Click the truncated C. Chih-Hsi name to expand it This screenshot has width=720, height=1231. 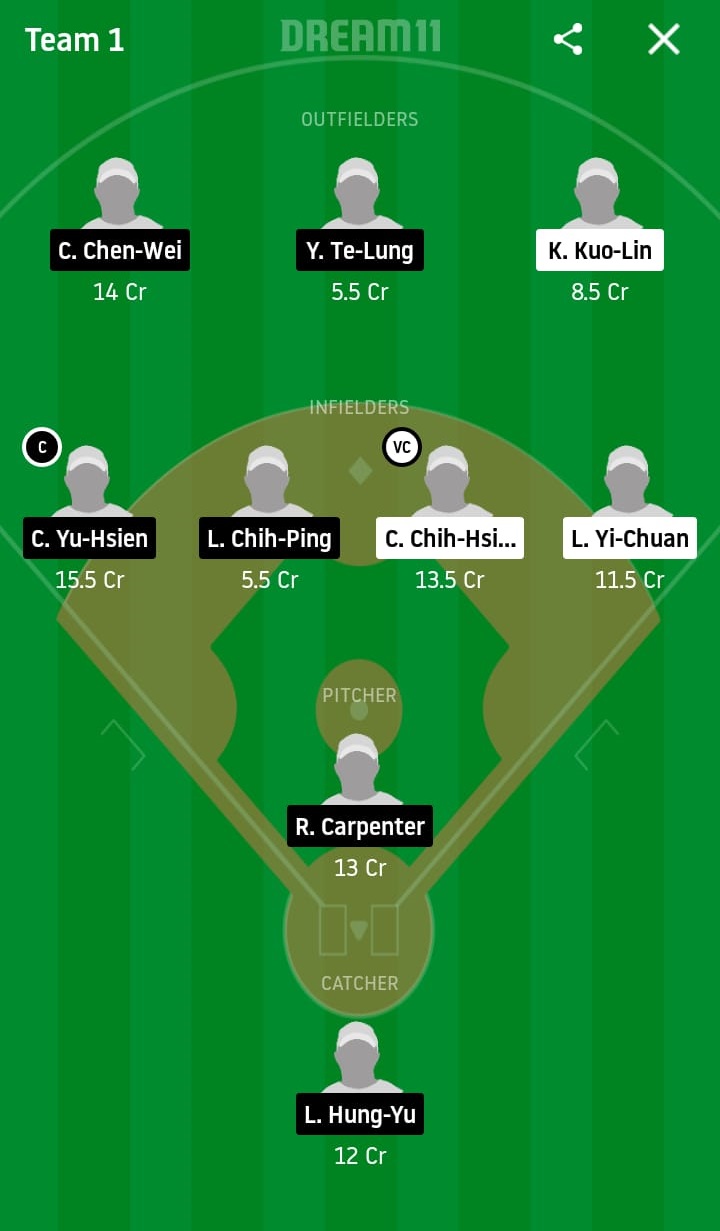click(x=449, y=538)
